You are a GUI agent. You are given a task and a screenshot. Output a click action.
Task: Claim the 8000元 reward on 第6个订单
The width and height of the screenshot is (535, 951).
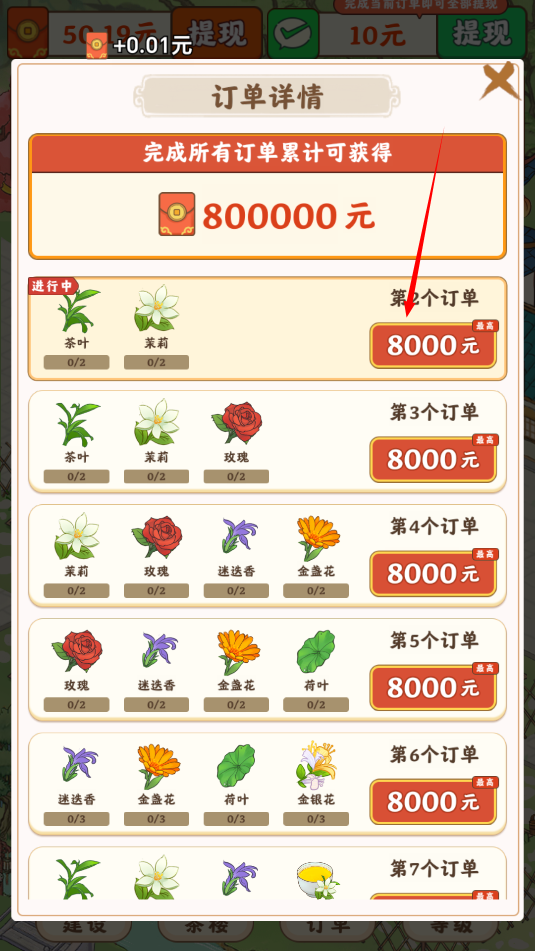tap(433, 802)
